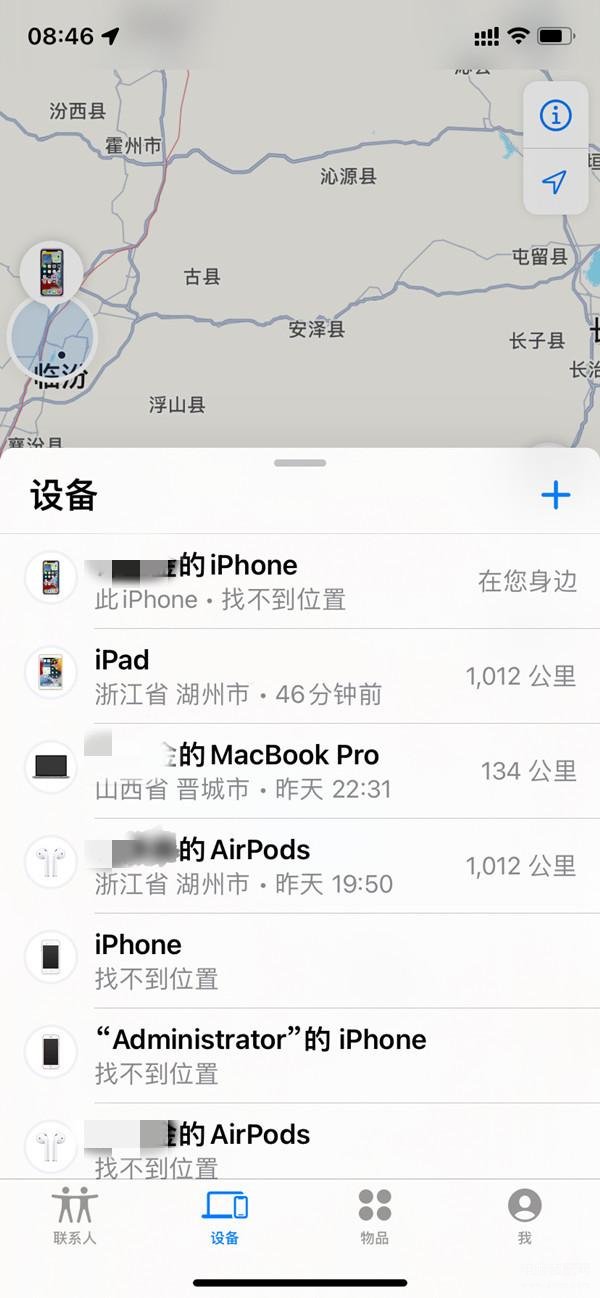
Task: Open the map info button
Action: click(555, 115)
